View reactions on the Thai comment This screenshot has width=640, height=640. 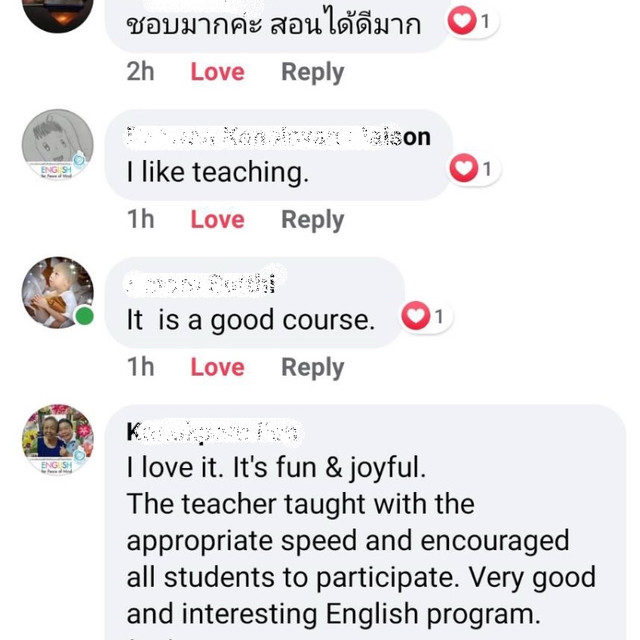point(472,21)
